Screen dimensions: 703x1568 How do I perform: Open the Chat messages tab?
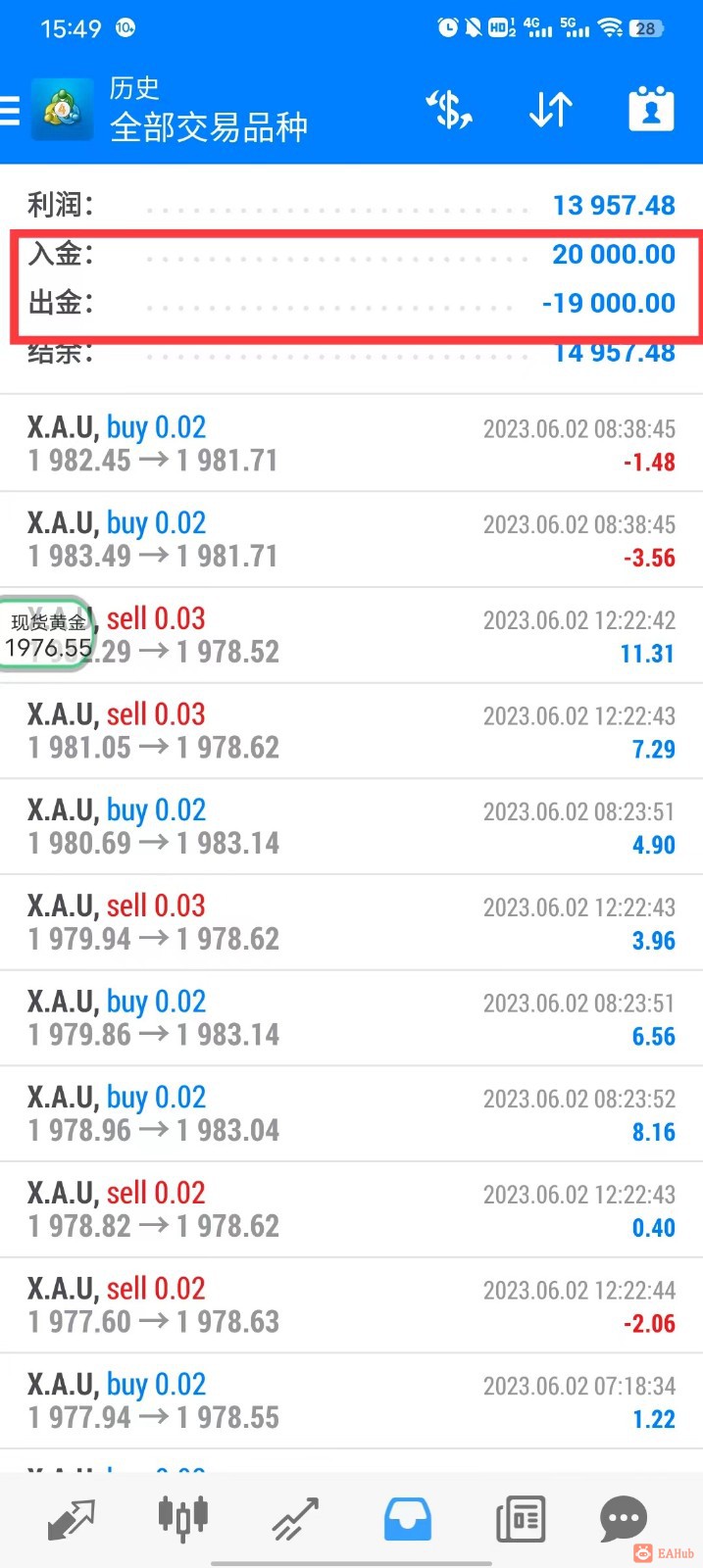coord(623,1519)
